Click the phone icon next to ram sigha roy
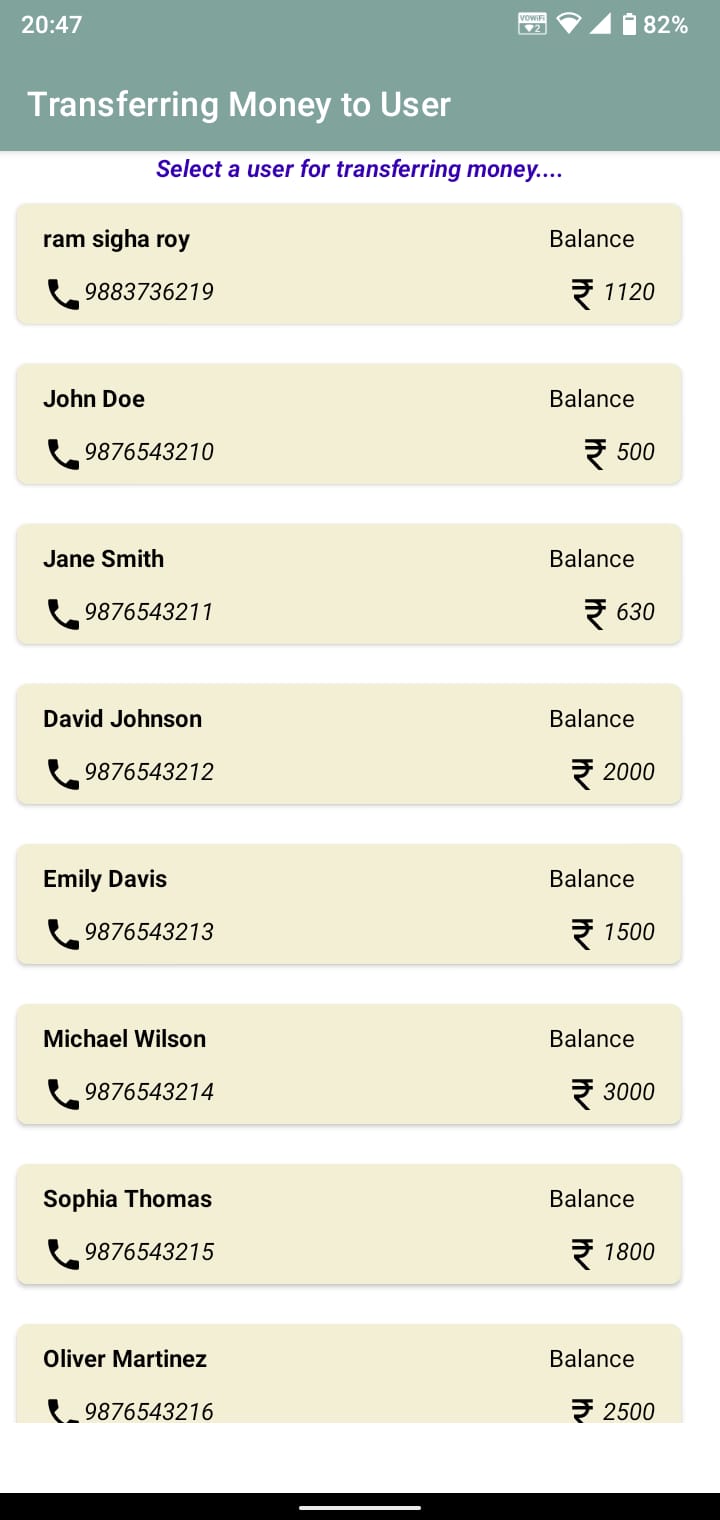 pos(62,293)
